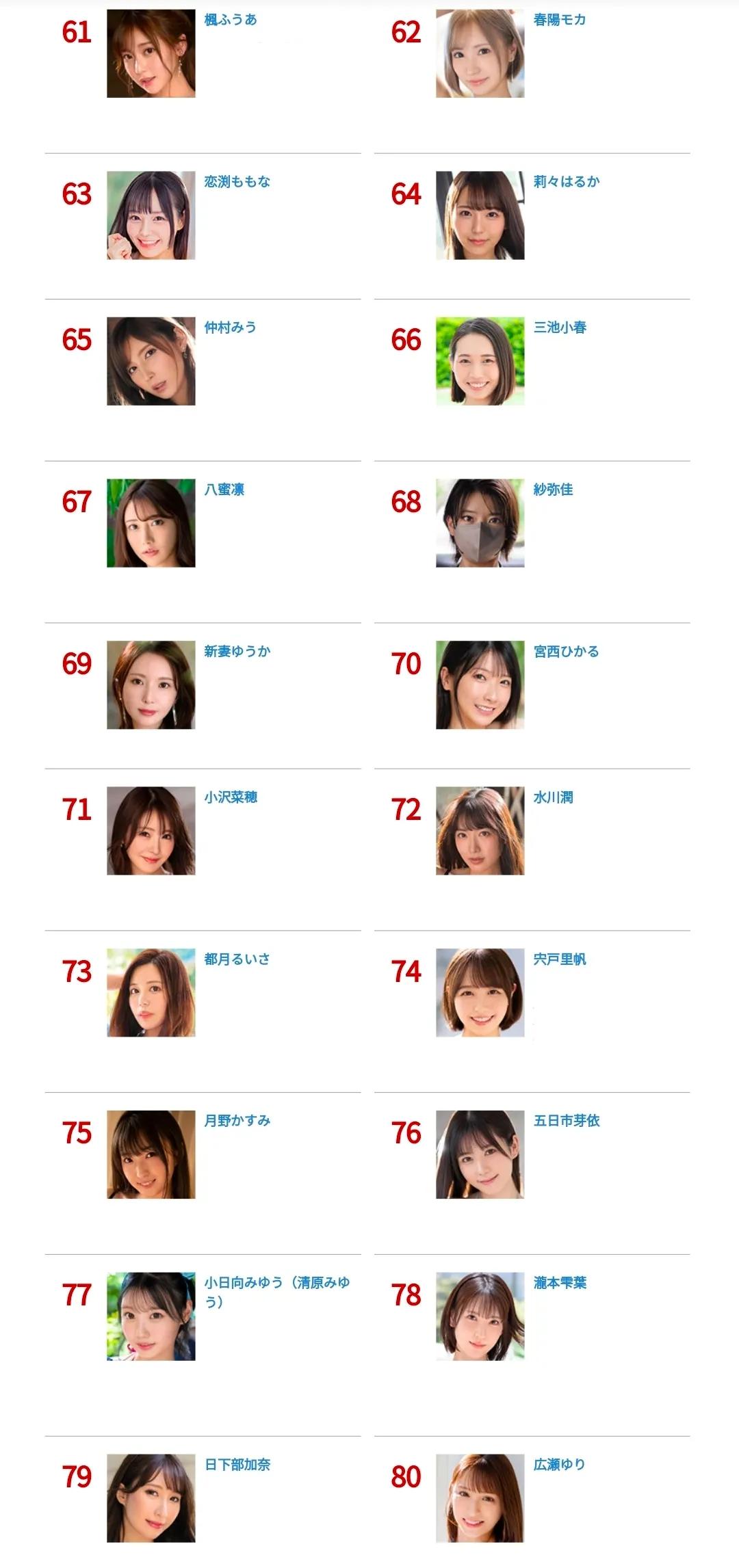
Task: Tap the thumbnail at rank 80
Action: click(480, 1498)
